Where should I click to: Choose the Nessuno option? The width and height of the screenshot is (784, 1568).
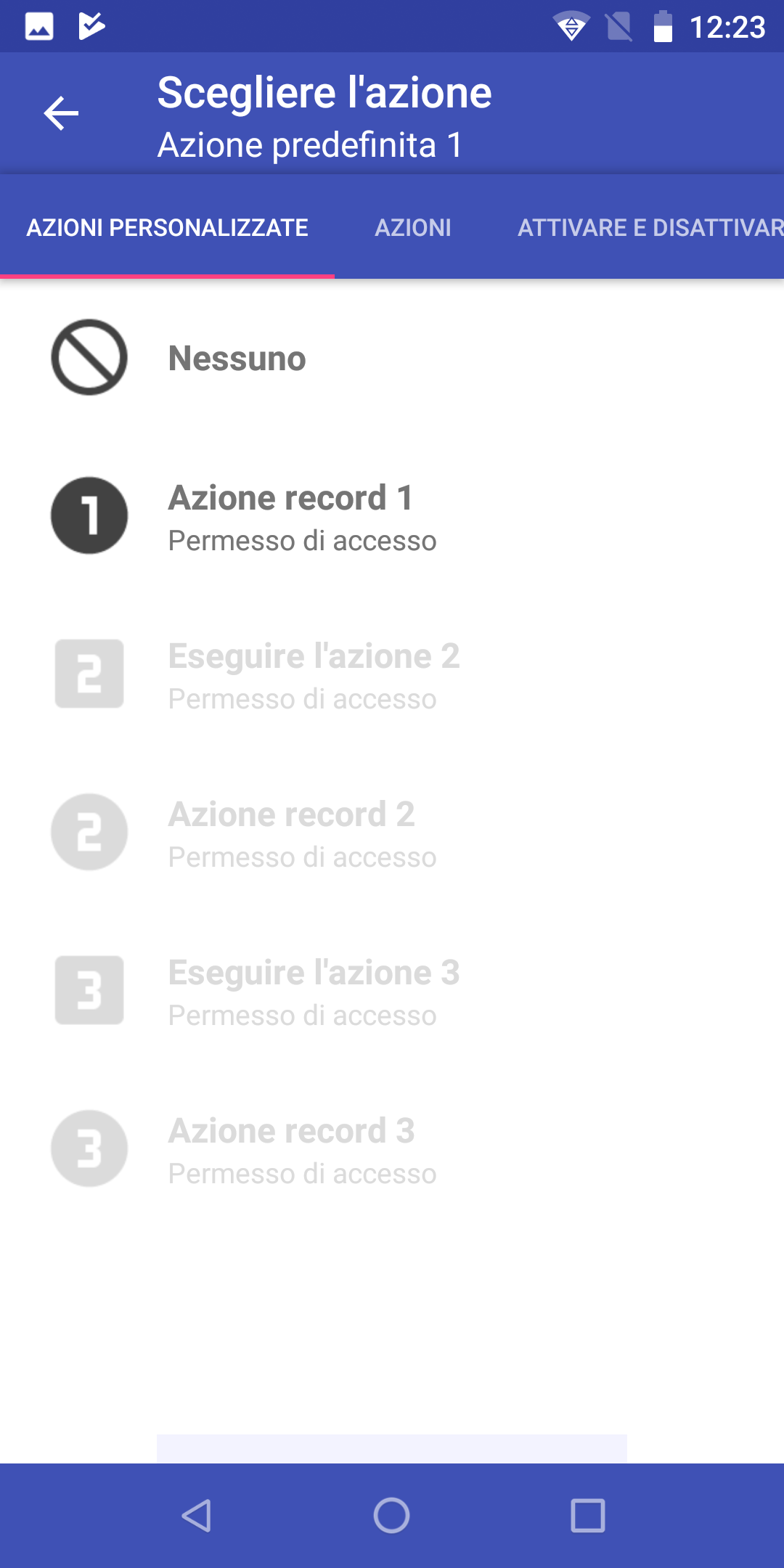coord(392,358)
